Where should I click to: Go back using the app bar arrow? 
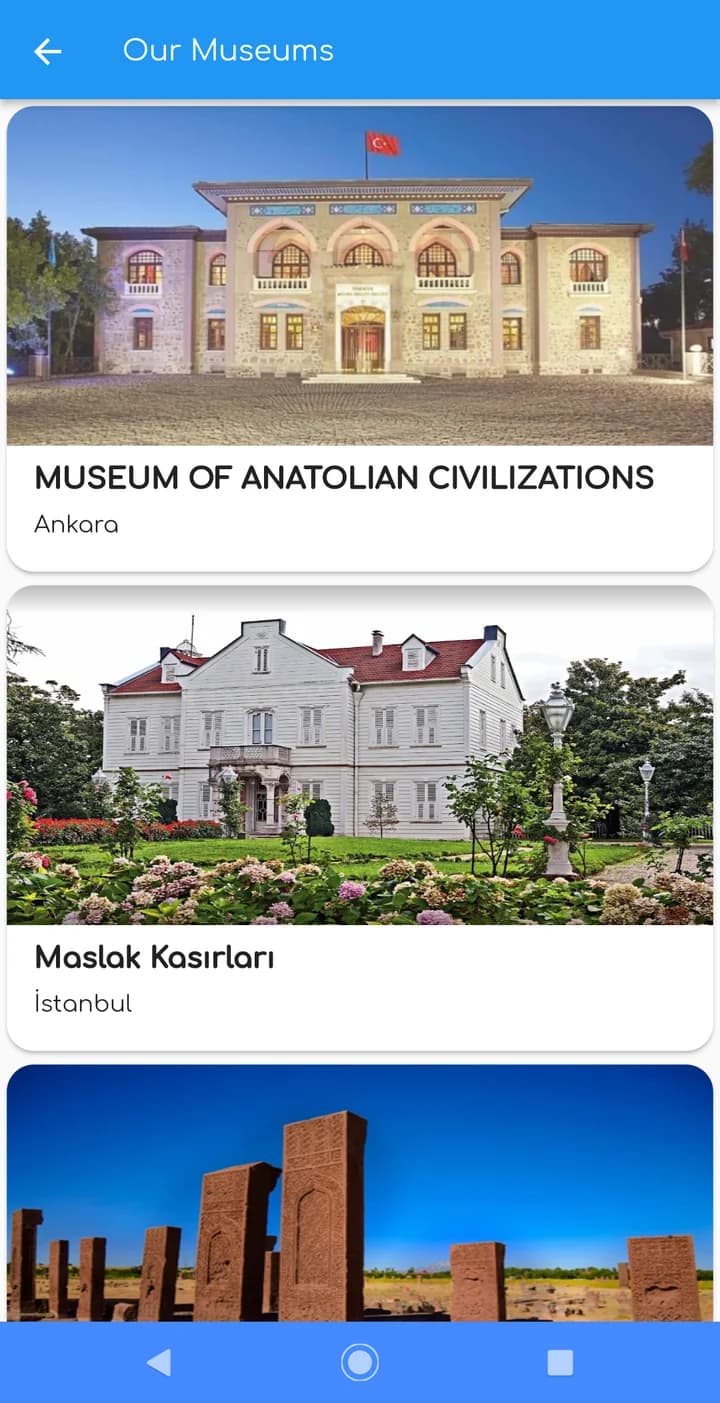47,51
